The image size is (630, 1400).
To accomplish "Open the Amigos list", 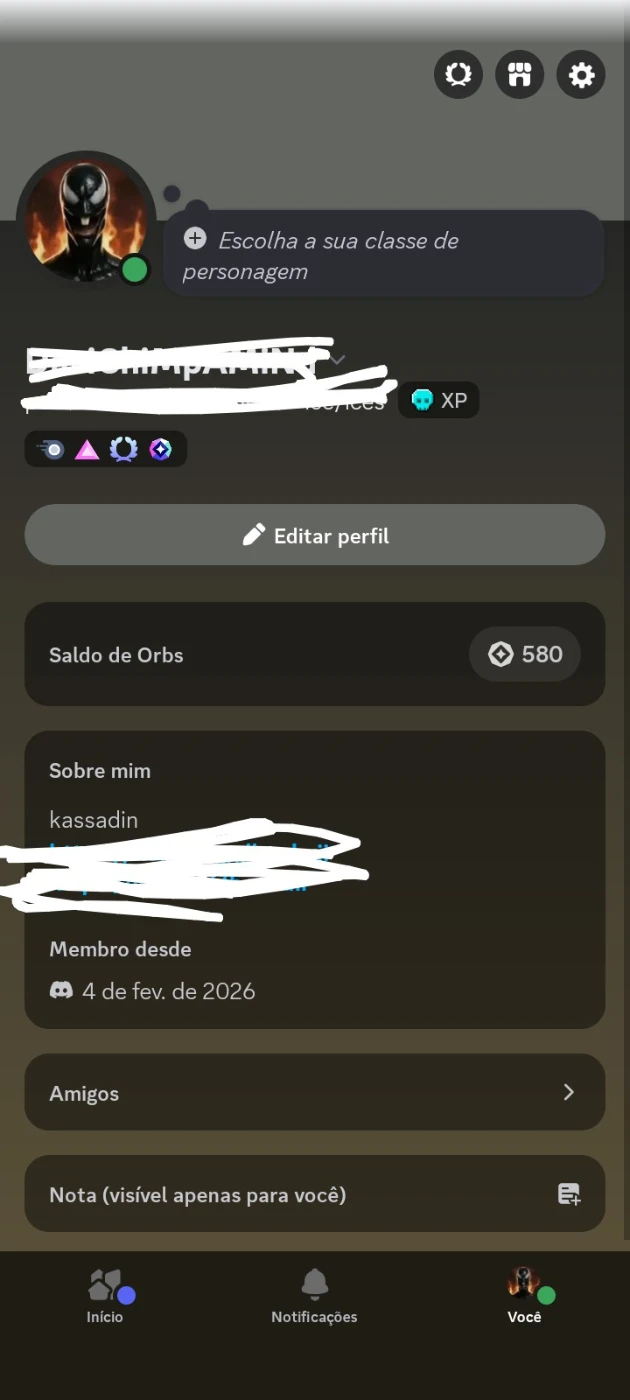I will tap(315, 1093).
